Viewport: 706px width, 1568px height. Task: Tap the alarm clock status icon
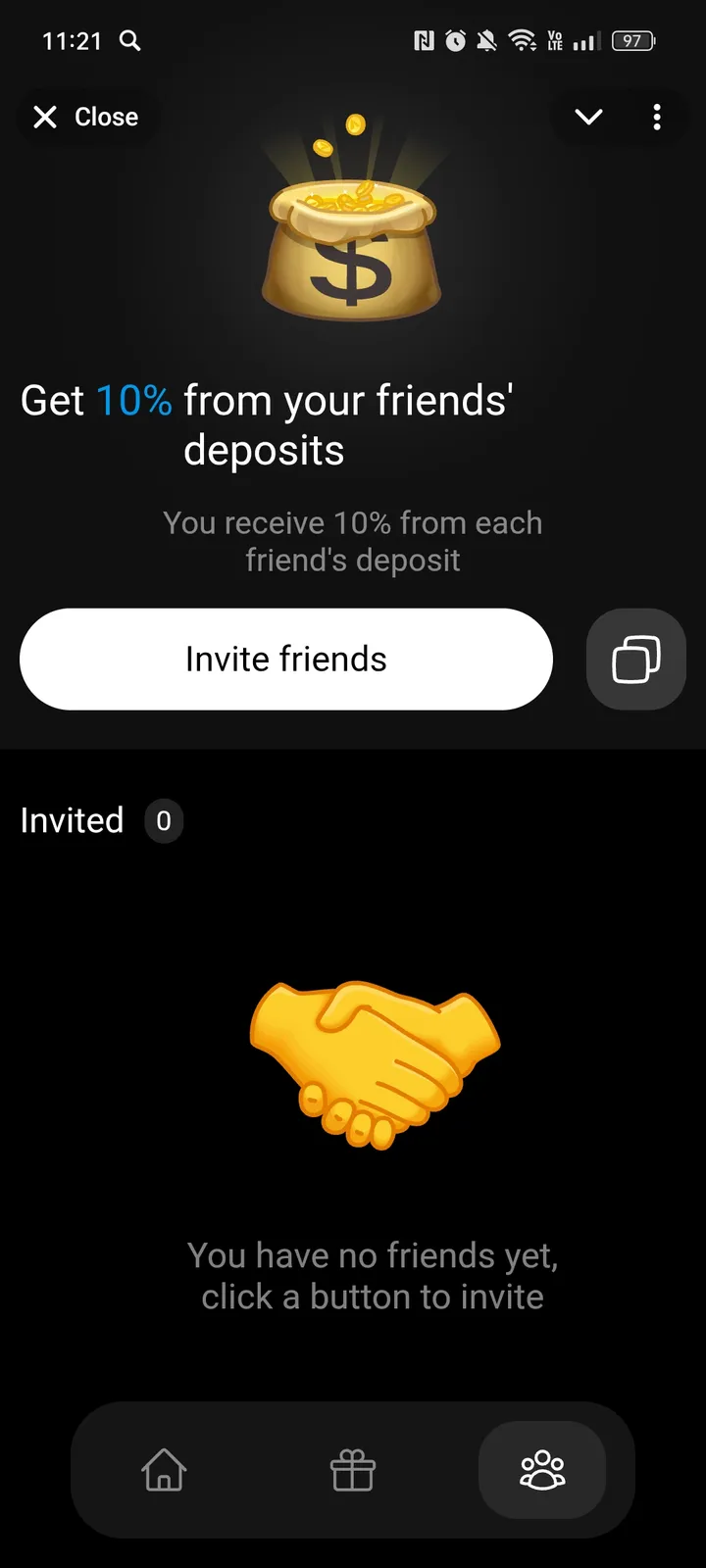click(x=454, y=41)
